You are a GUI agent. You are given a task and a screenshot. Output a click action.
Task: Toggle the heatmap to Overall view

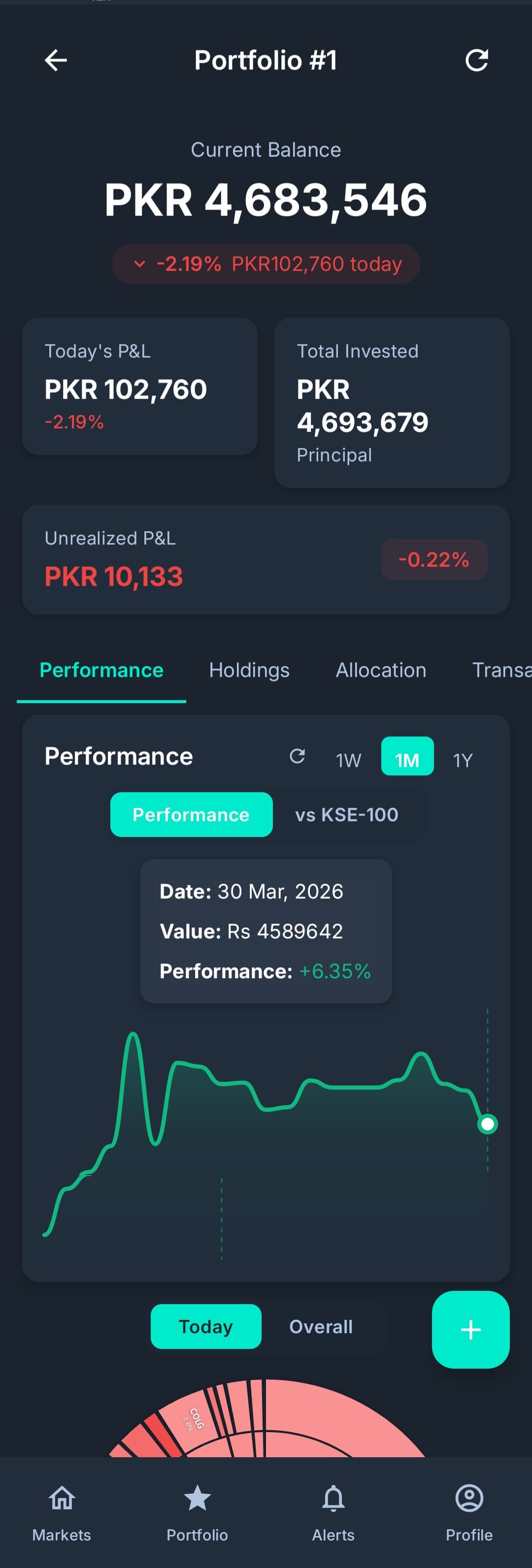(321, 1327)
